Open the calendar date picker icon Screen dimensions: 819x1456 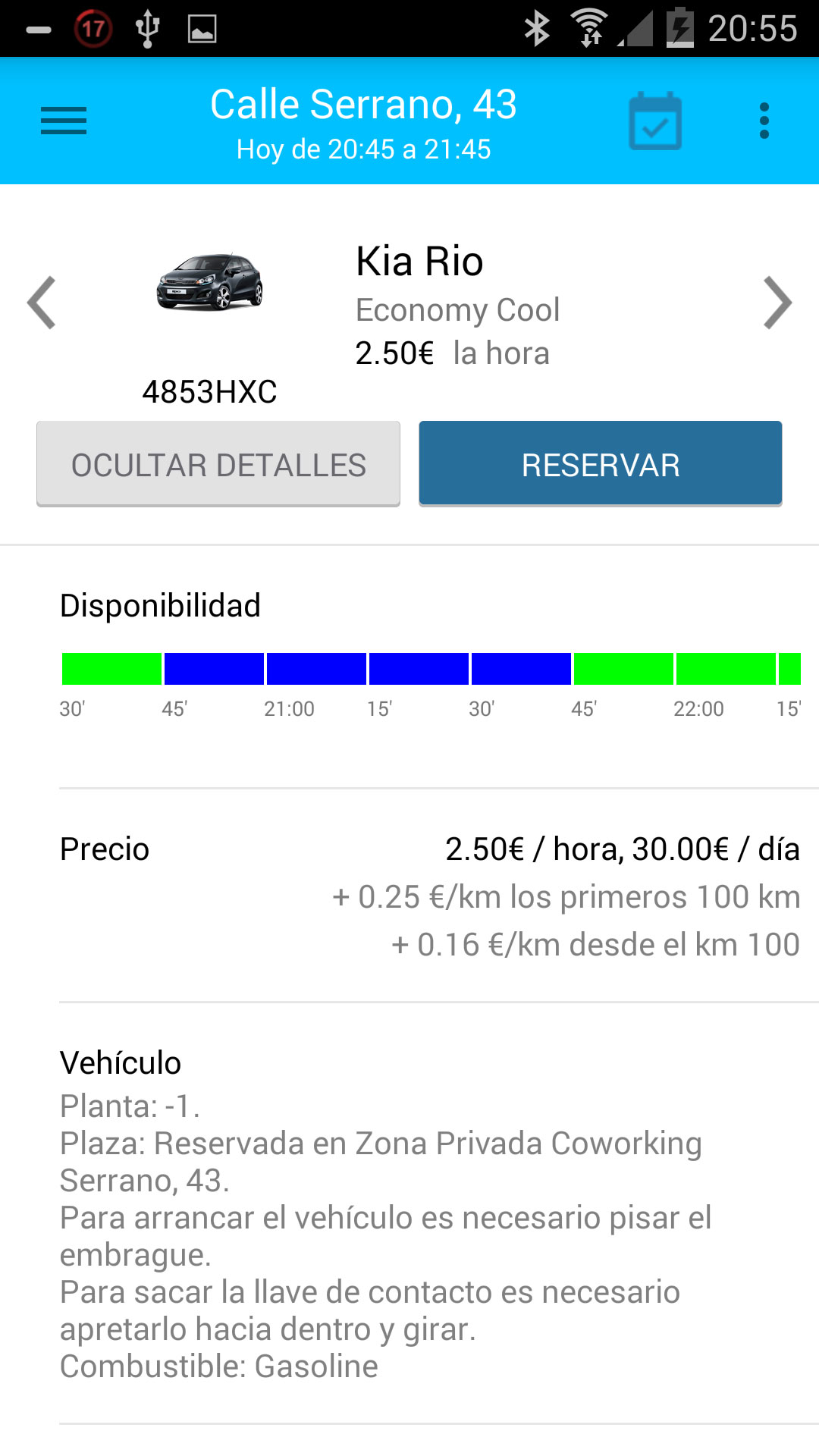point(655,121)
